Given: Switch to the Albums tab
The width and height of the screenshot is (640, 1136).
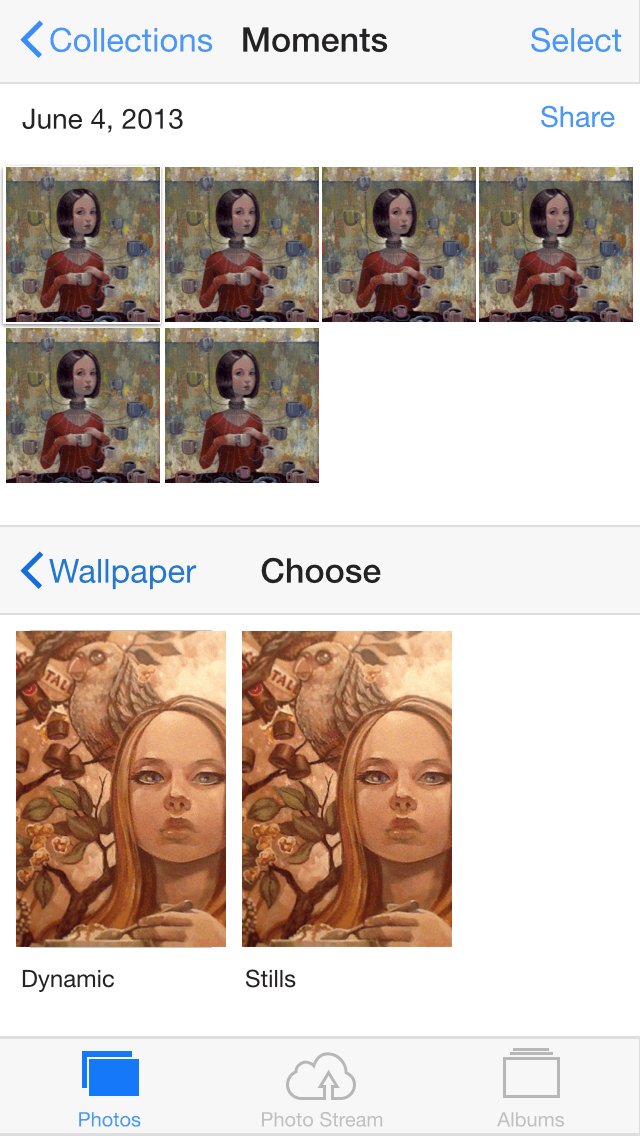Looking at the screenshot, I should [531, 1089].
